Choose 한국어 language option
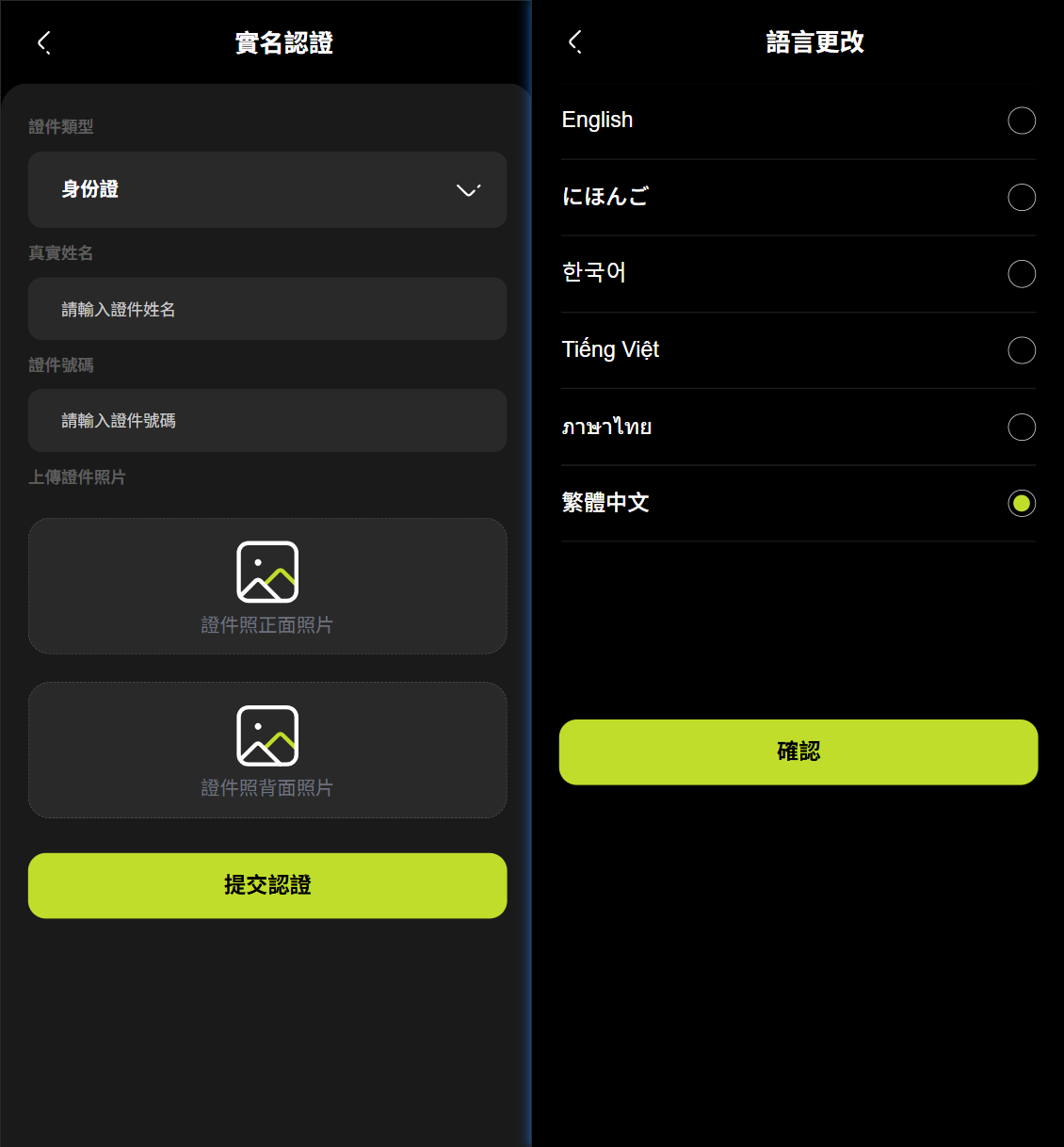This screenshot has height=1147, width=1064. 1022,273
